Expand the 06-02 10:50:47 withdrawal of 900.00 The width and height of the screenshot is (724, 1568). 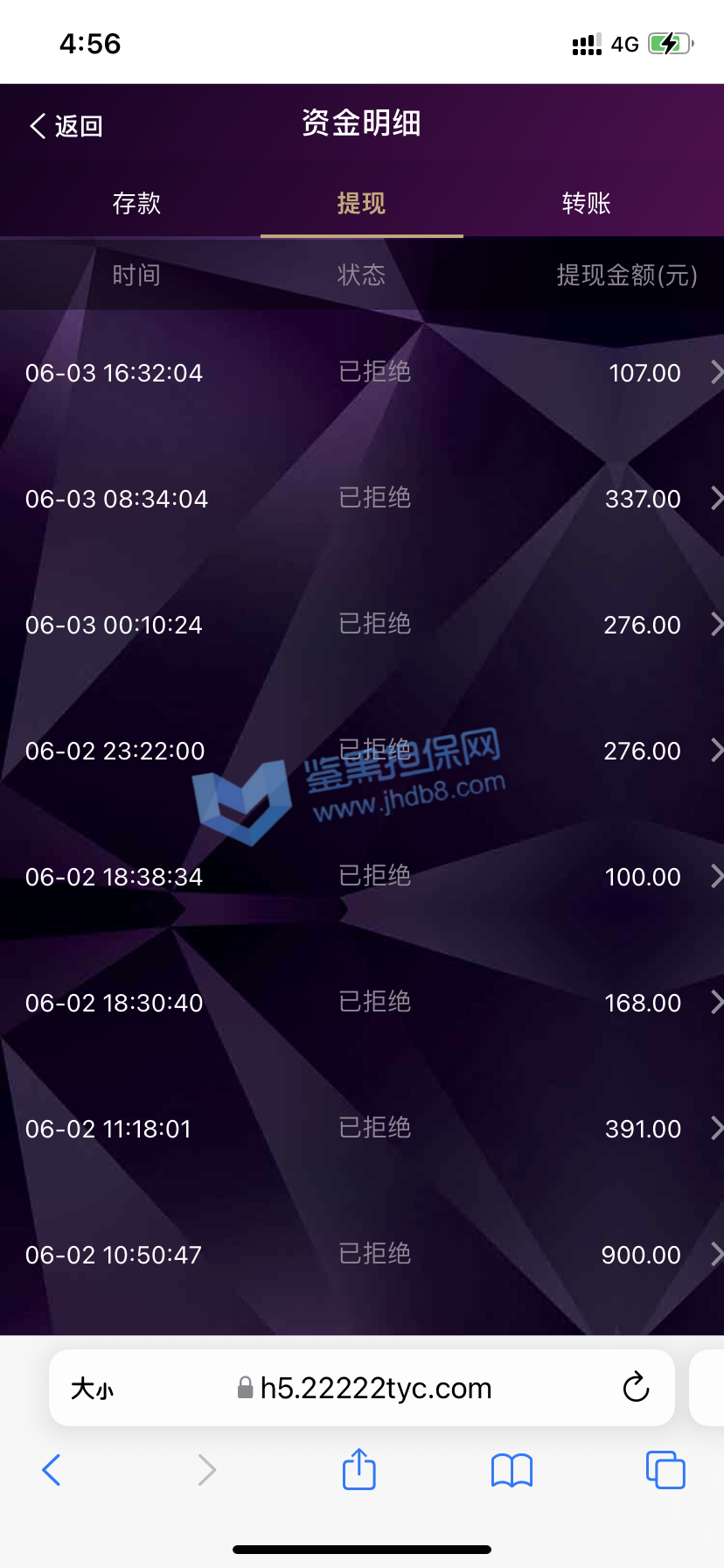coord(362,1255)
